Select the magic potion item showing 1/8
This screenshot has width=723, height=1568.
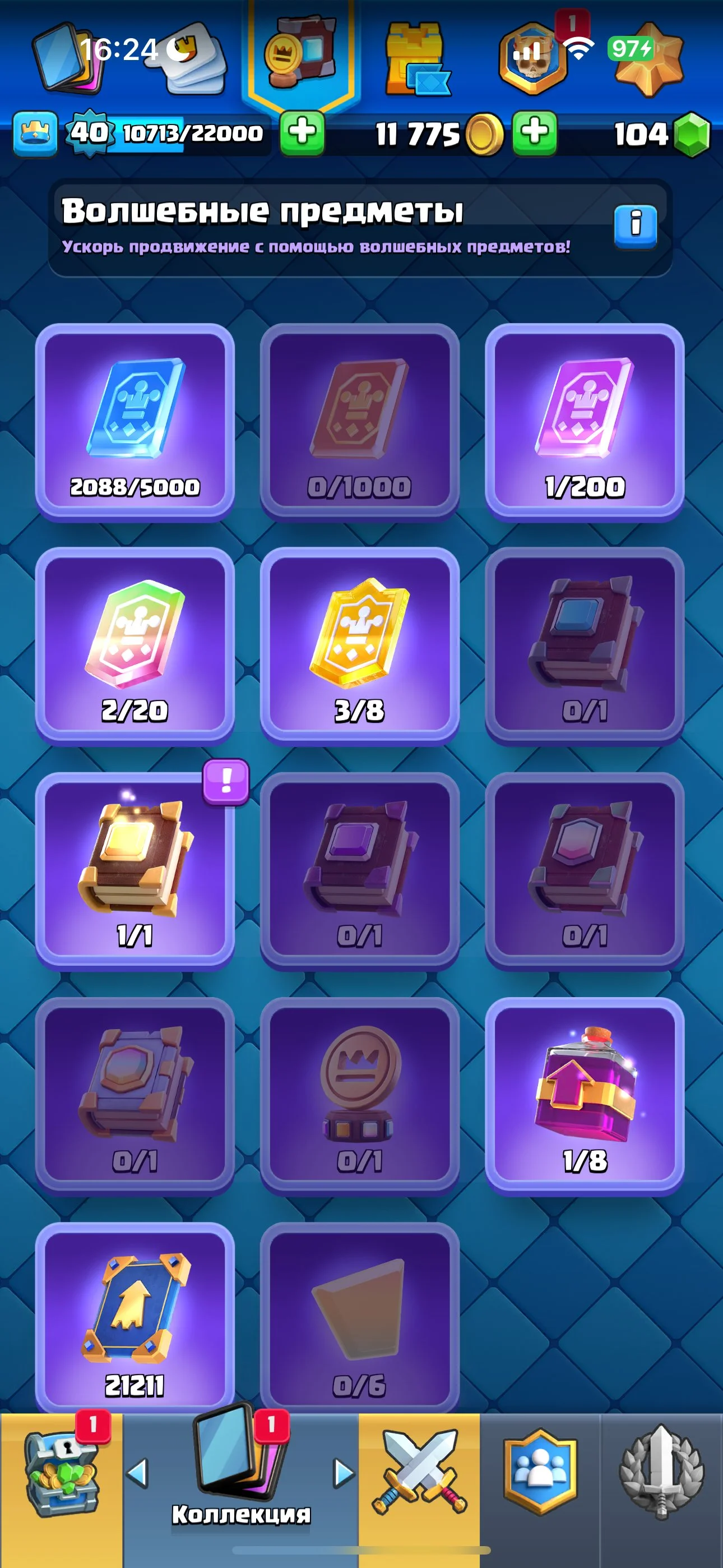[x=584, y=1096]
